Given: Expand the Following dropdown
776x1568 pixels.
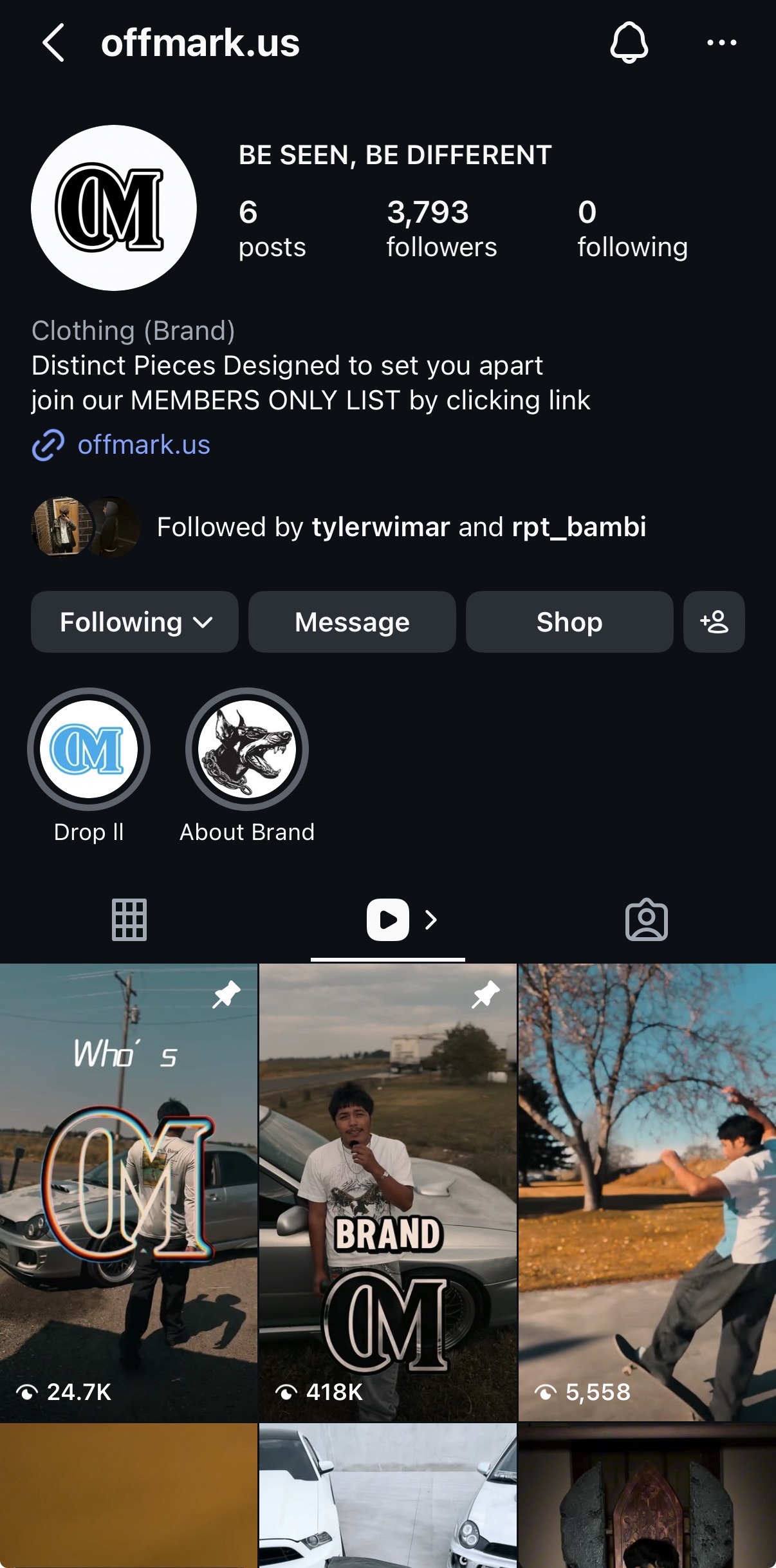Looking at the screenshot, I should (135, 622).
